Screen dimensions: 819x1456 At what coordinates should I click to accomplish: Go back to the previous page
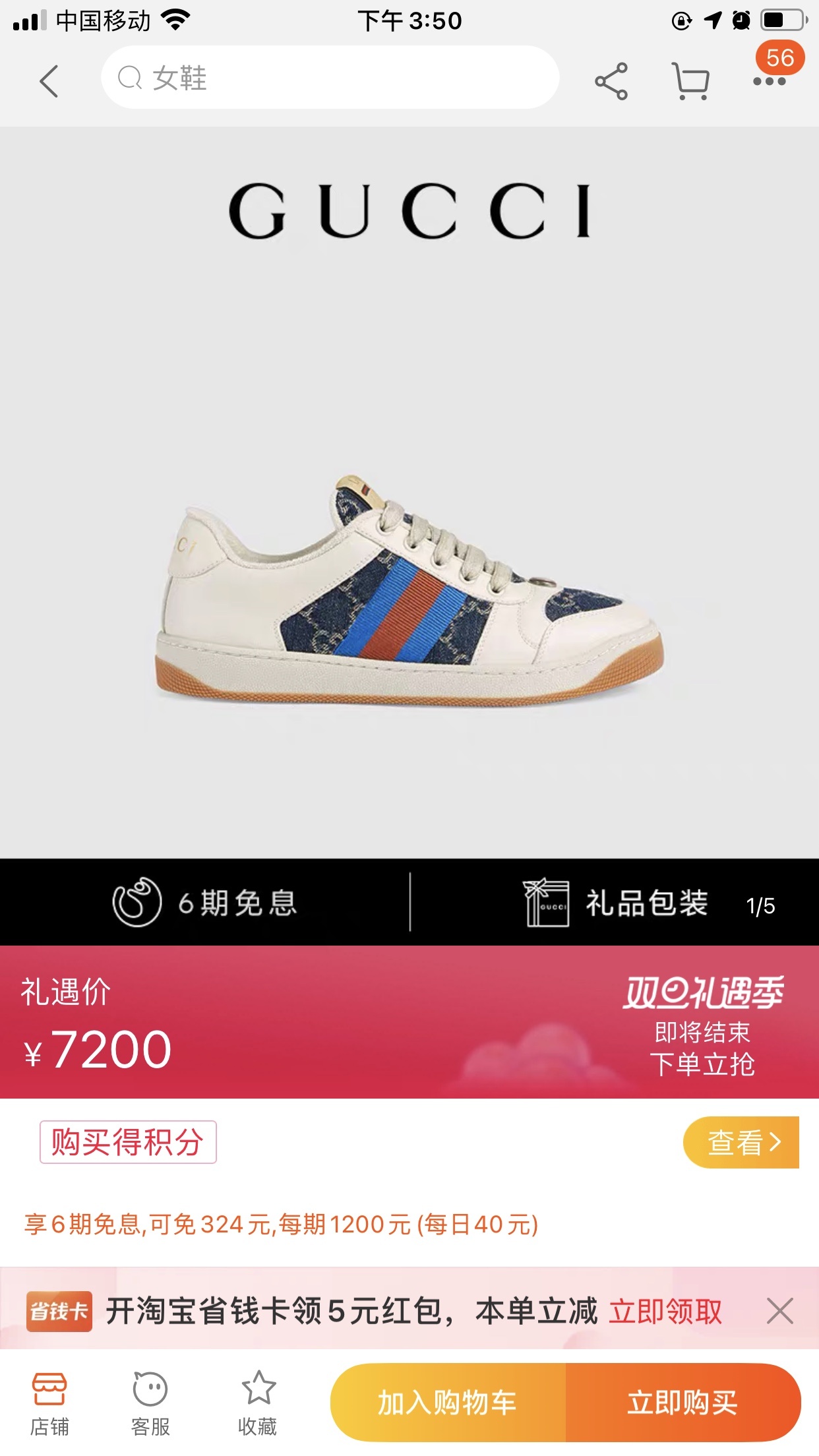49,81
